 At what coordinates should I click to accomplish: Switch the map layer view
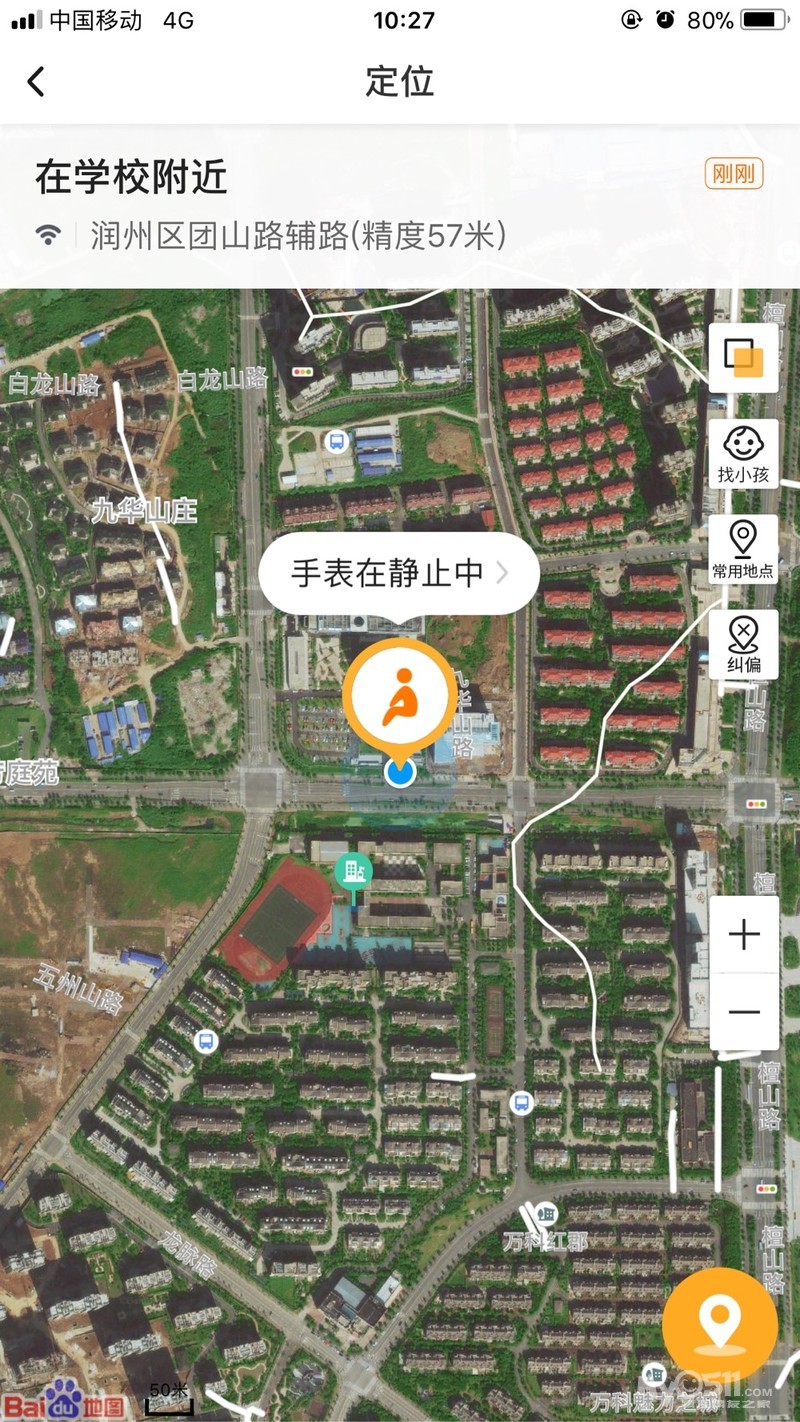[743, 358]
